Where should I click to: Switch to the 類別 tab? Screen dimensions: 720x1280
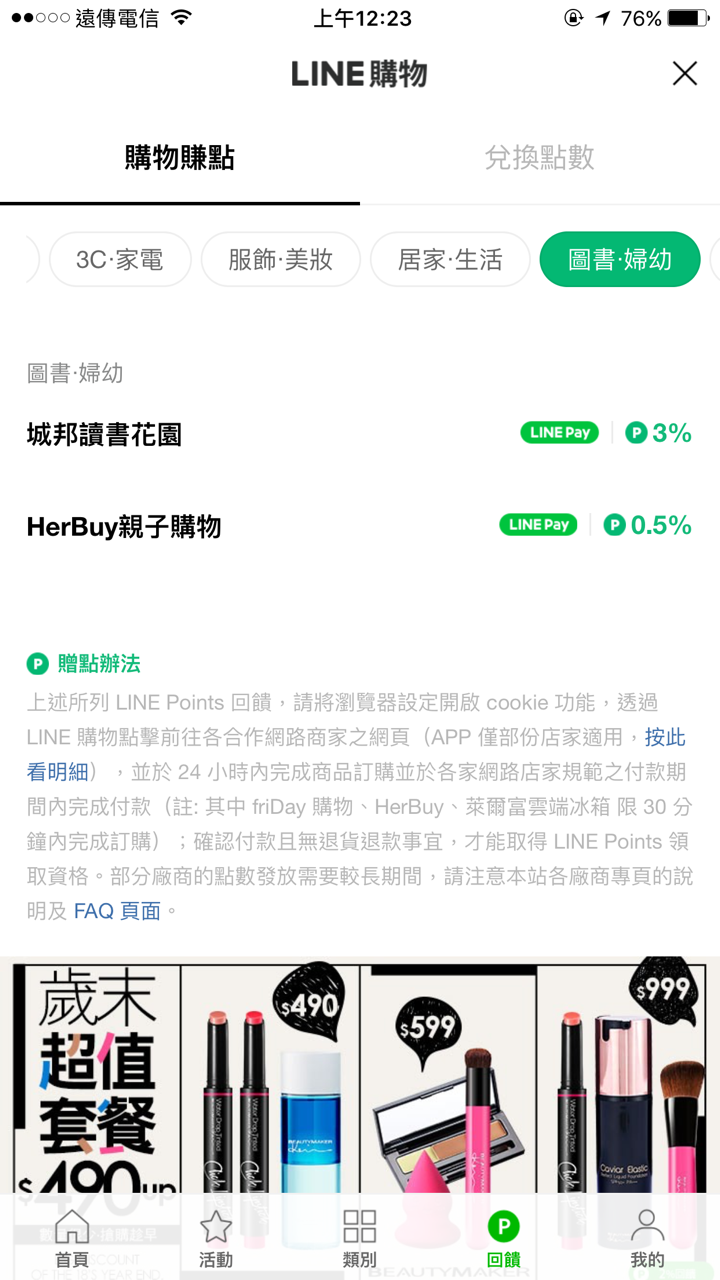coord(360,1238)
